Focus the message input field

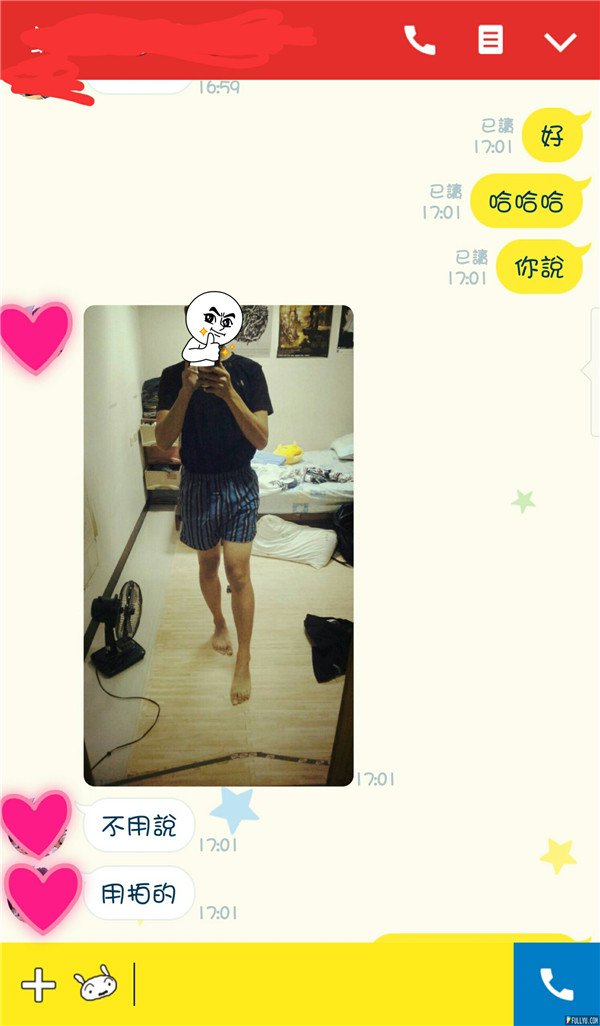pyautogui.click(x=320, y=985)
